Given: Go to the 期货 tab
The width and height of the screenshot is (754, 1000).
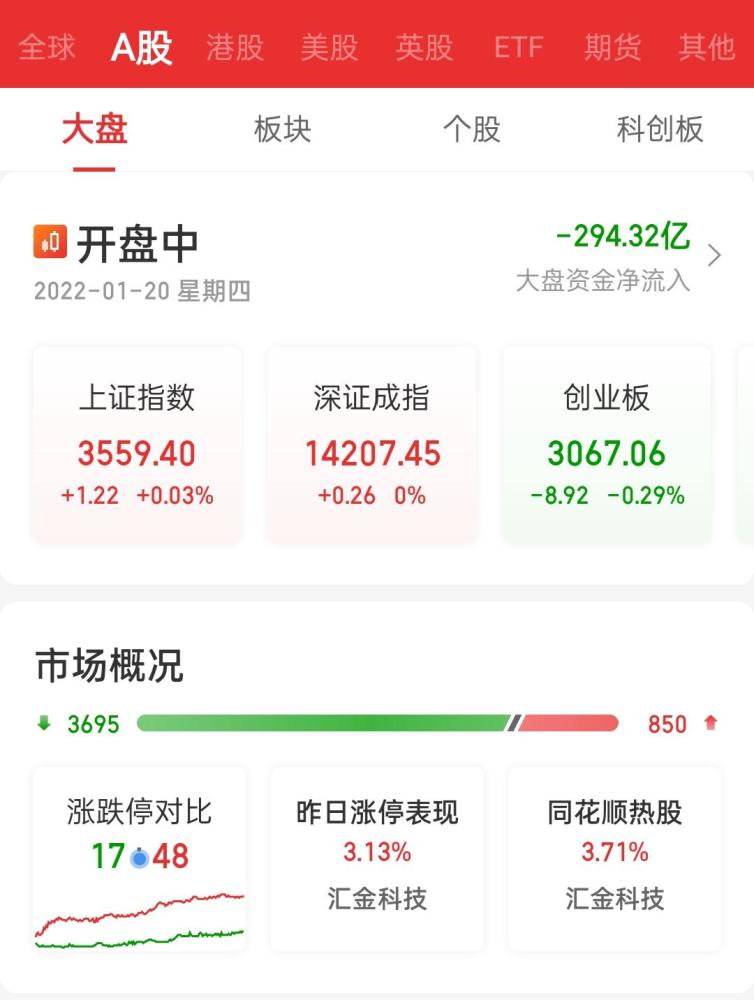Looking at the screenshot, I should point(613,47).
